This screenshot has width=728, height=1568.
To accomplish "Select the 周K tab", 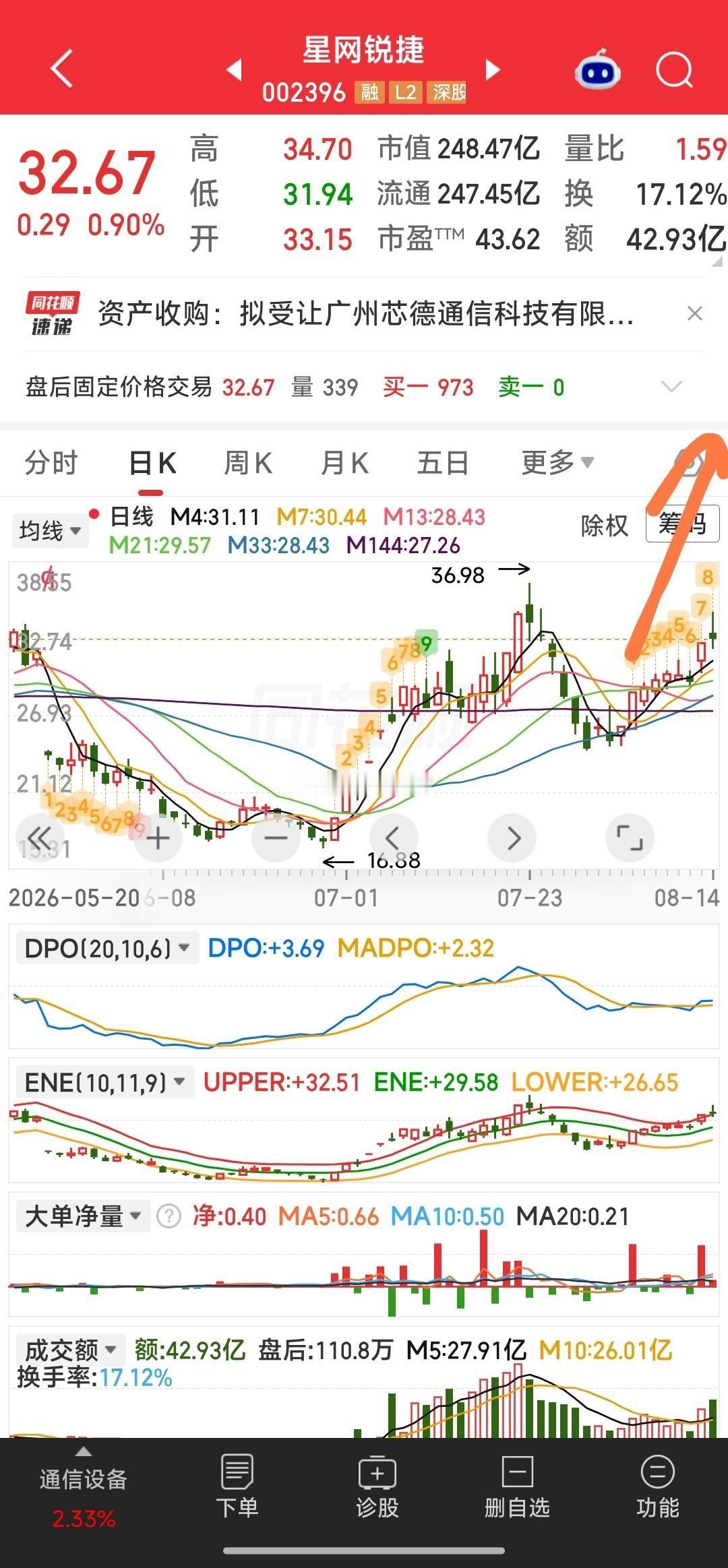I will (x=247, y=464).
